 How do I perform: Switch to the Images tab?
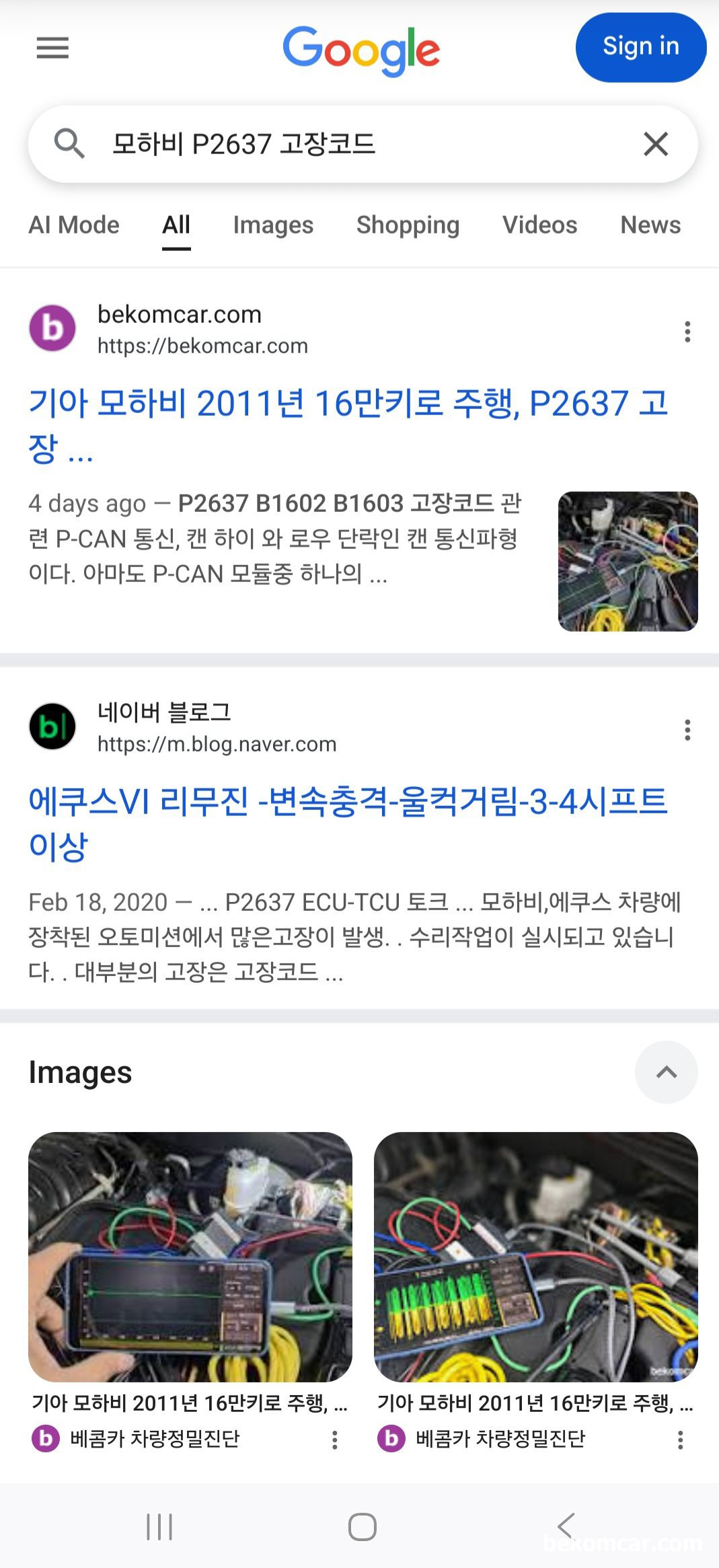click(272, 225)
